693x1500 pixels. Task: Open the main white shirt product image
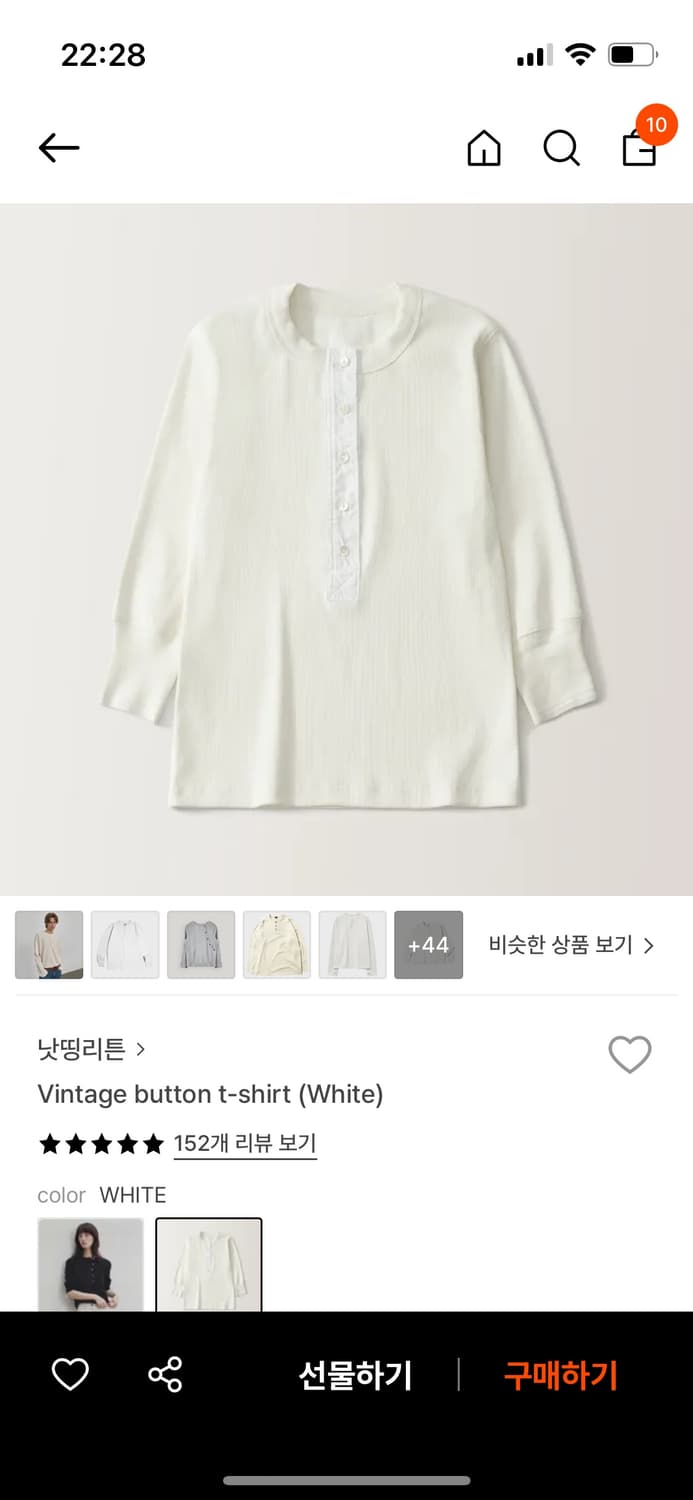coord(346,550)
